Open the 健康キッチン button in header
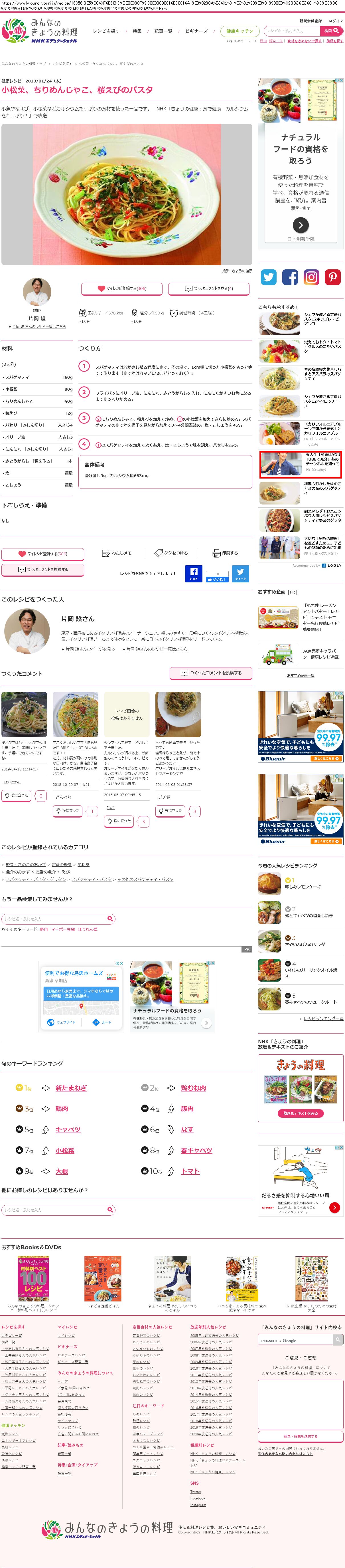 pyautogui.click(x=240, y=31)
